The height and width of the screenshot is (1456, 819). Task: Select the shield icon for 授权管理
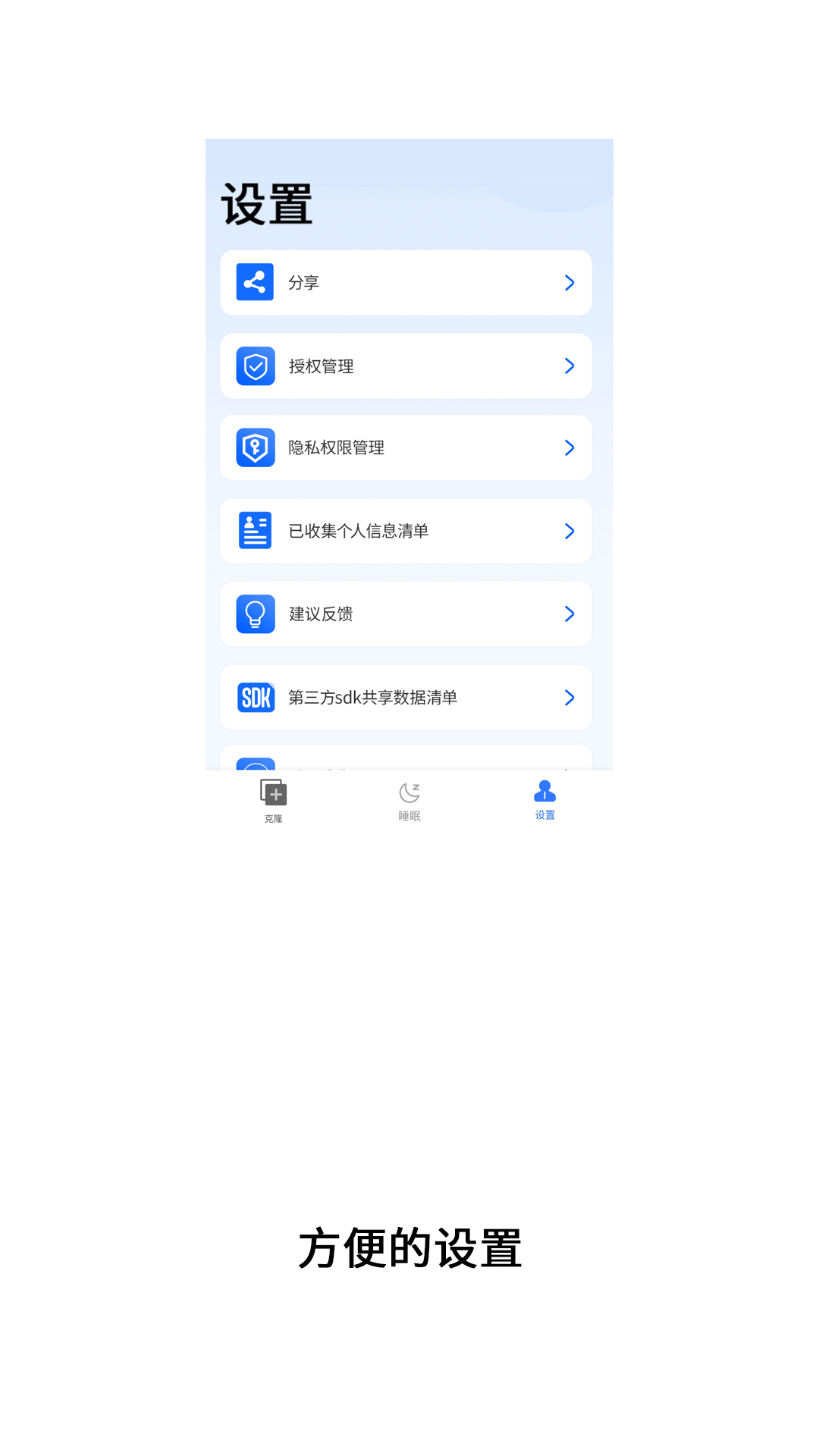pyautogui.click(x=256, y=366)
